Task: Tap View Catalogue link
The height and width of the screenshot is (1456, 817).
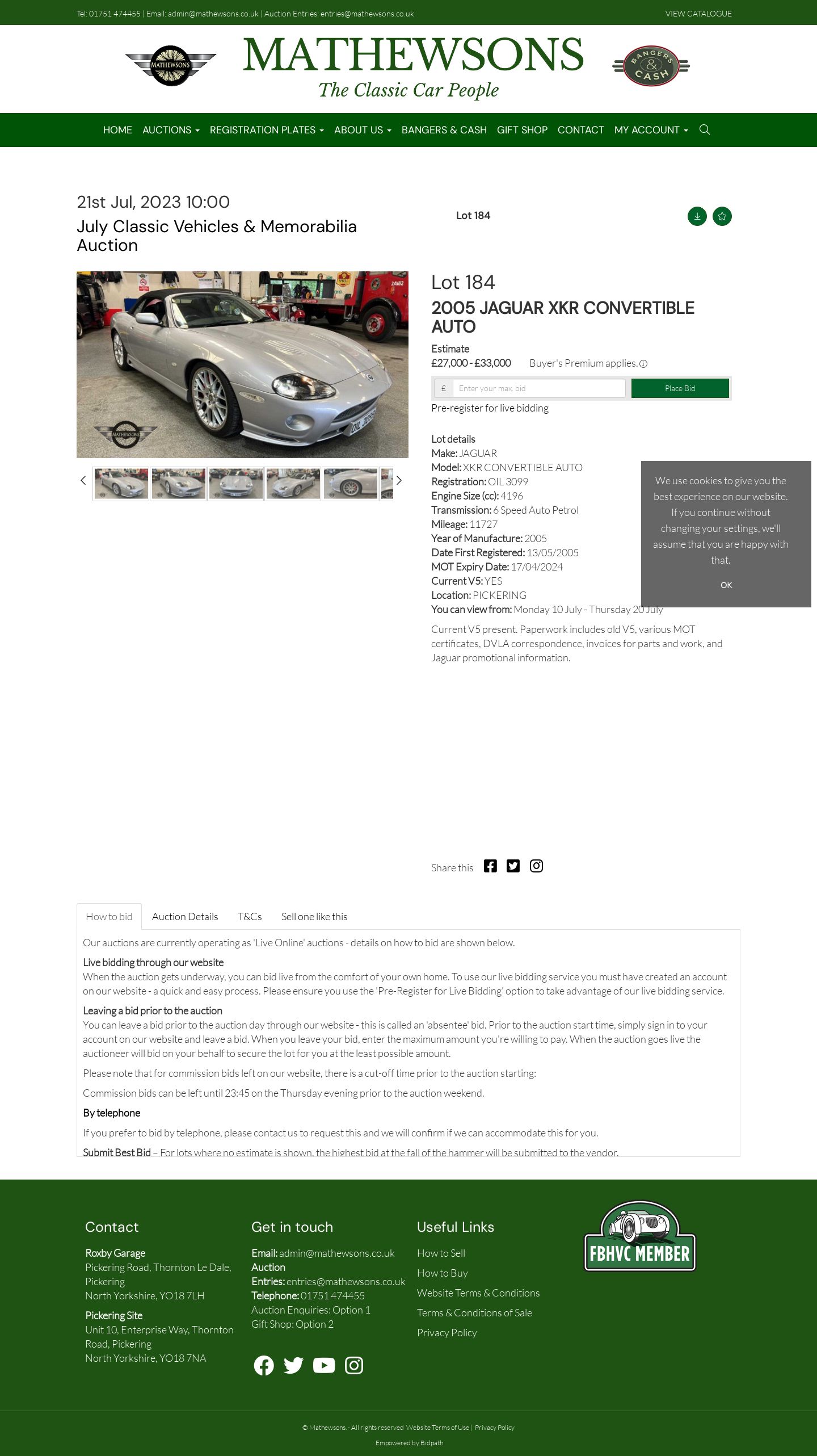Action: point(698,14)
